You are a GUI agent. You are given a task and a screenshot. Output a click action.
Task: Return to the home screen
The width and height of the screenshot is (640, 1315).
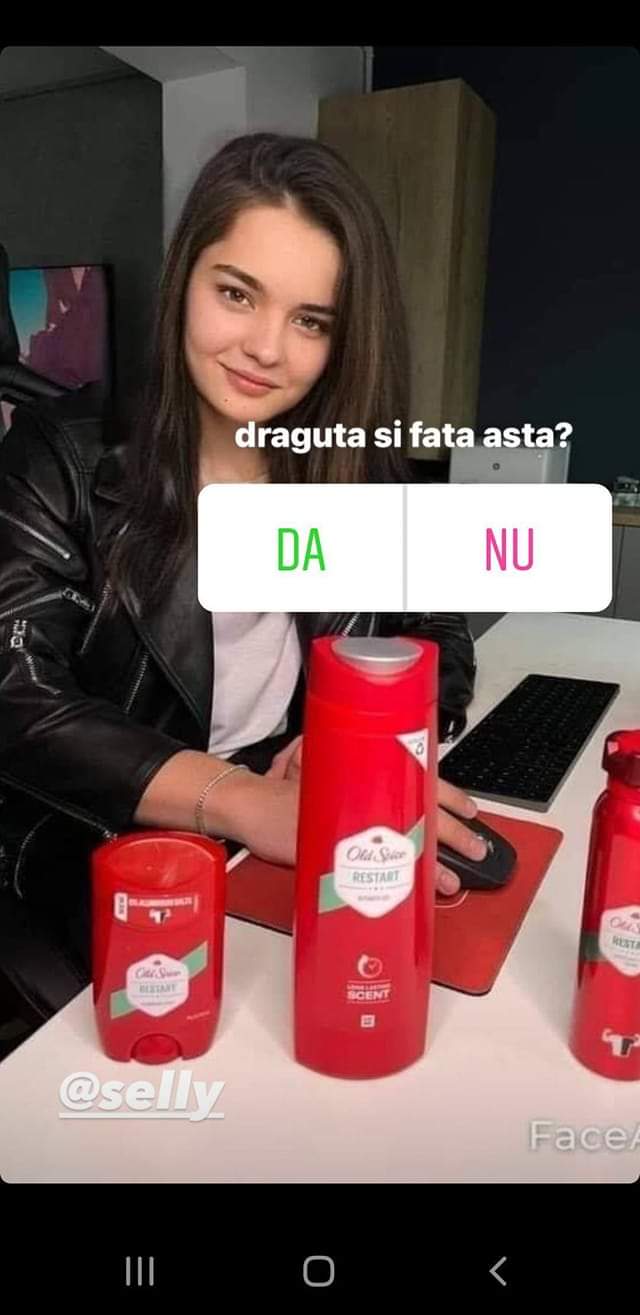pos(319,1271)
